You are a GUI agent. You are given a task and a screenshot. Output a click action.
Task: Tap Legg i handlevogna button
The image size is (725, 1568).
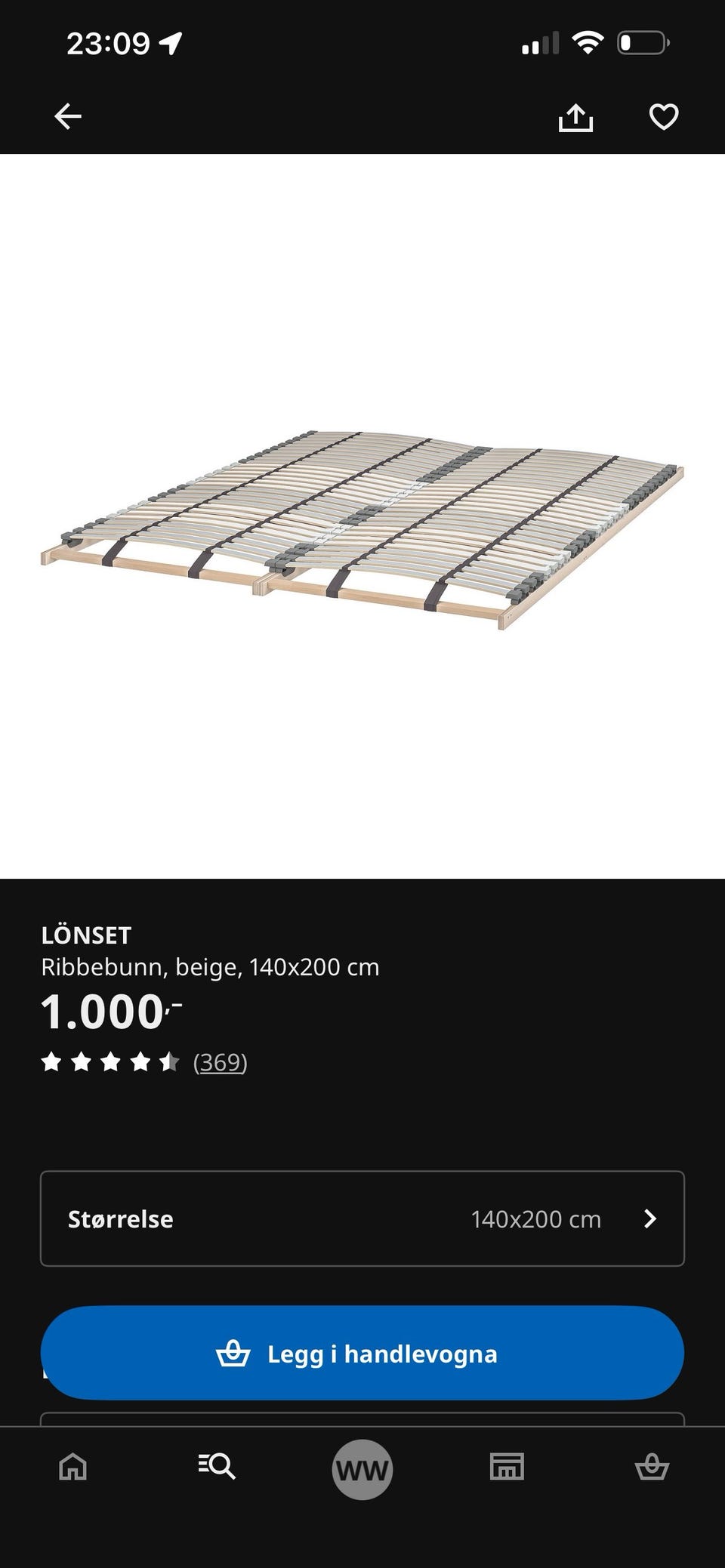coord(362,1354)
